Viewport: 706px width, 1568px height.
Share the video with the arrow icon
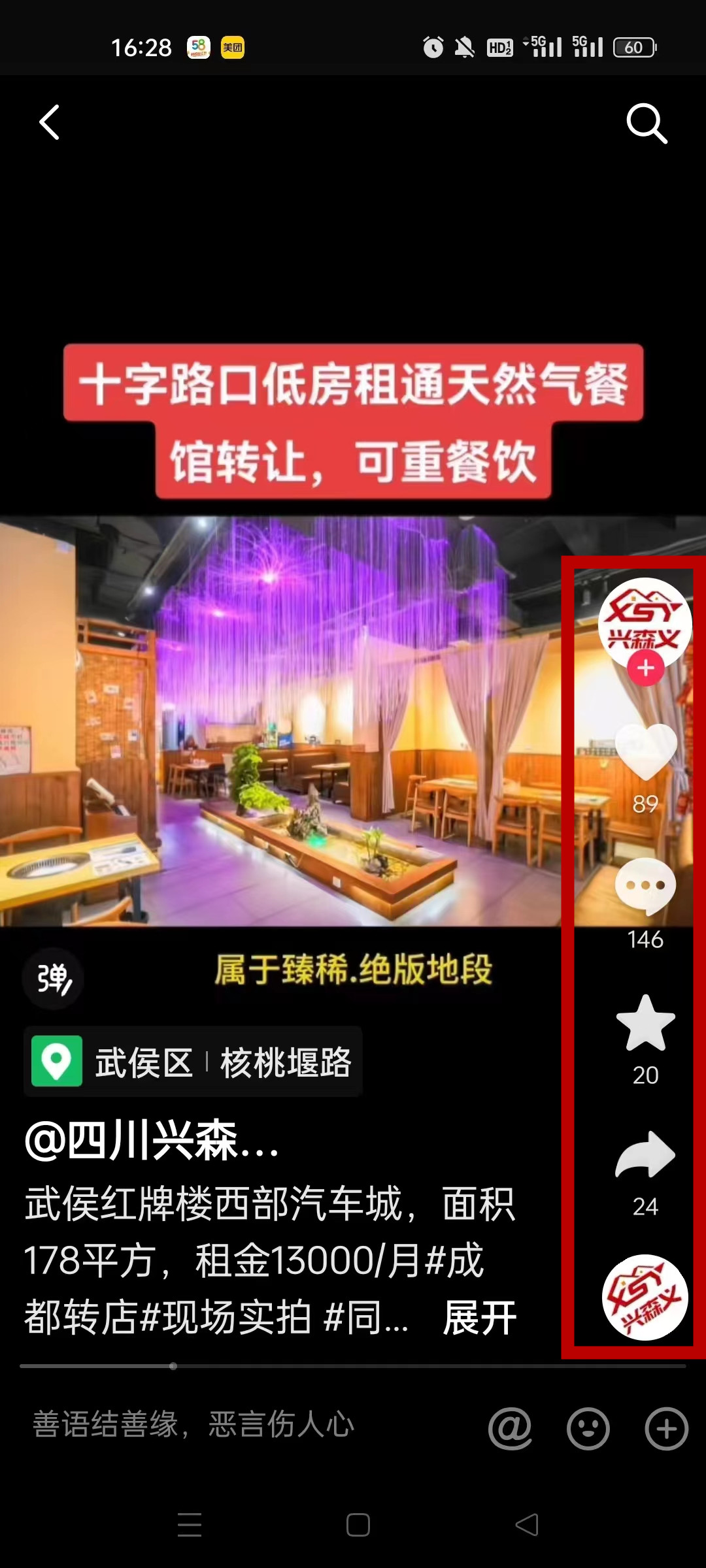[646, 1155]
